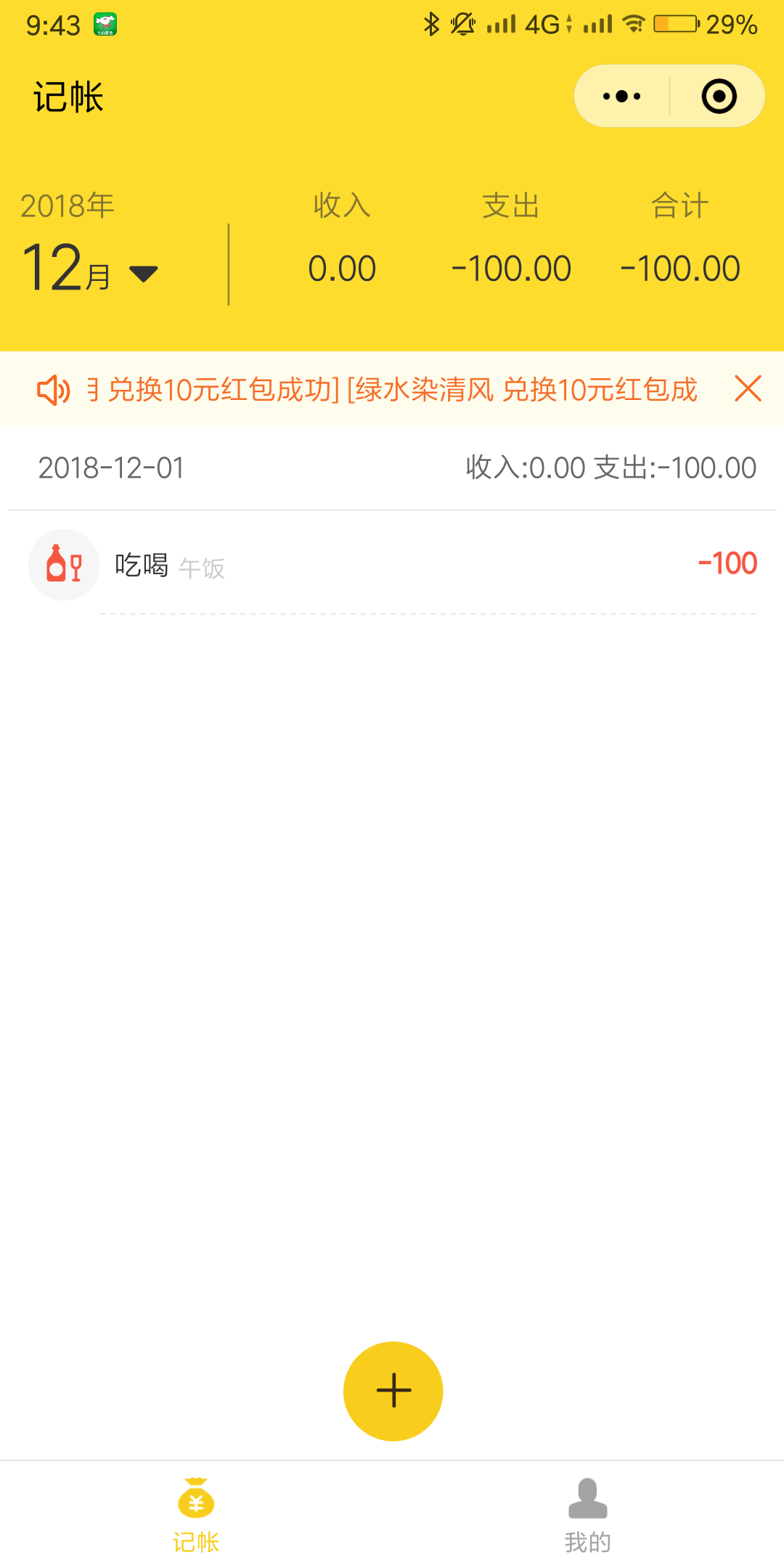Expand the 12月 month dropdown

143,273
